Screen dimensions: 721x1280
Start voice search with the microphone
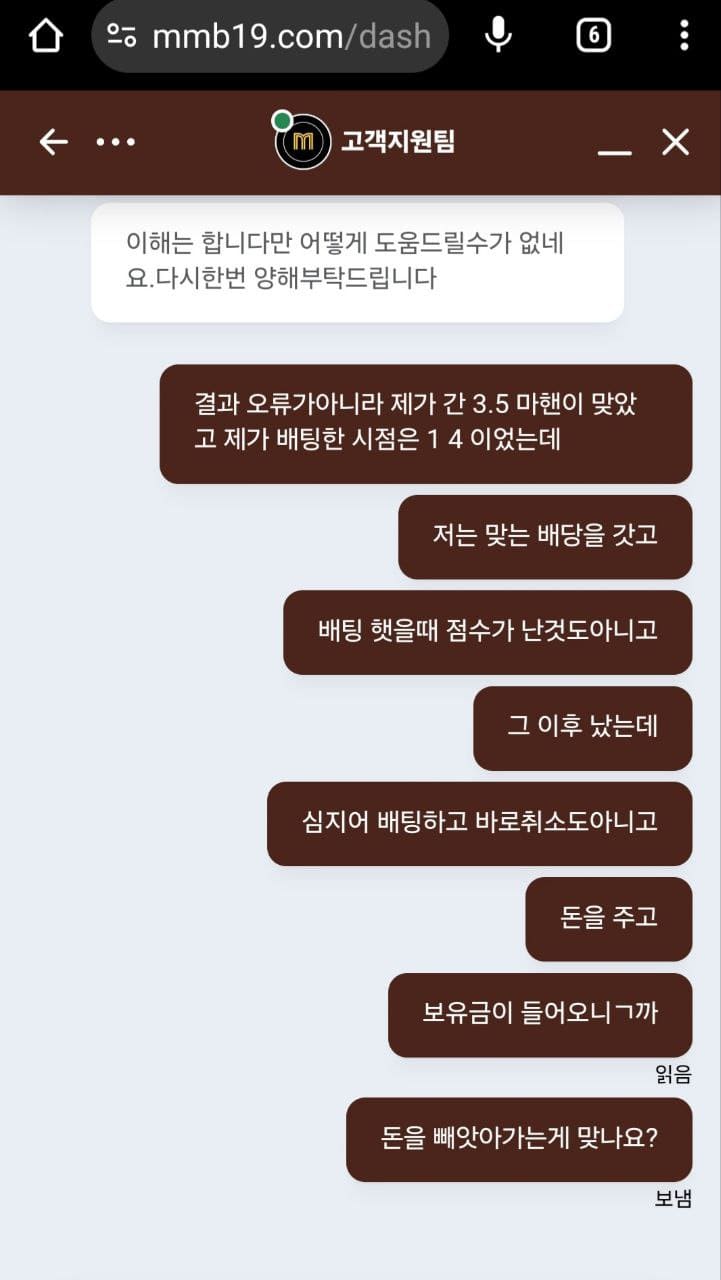click(498, 36)
